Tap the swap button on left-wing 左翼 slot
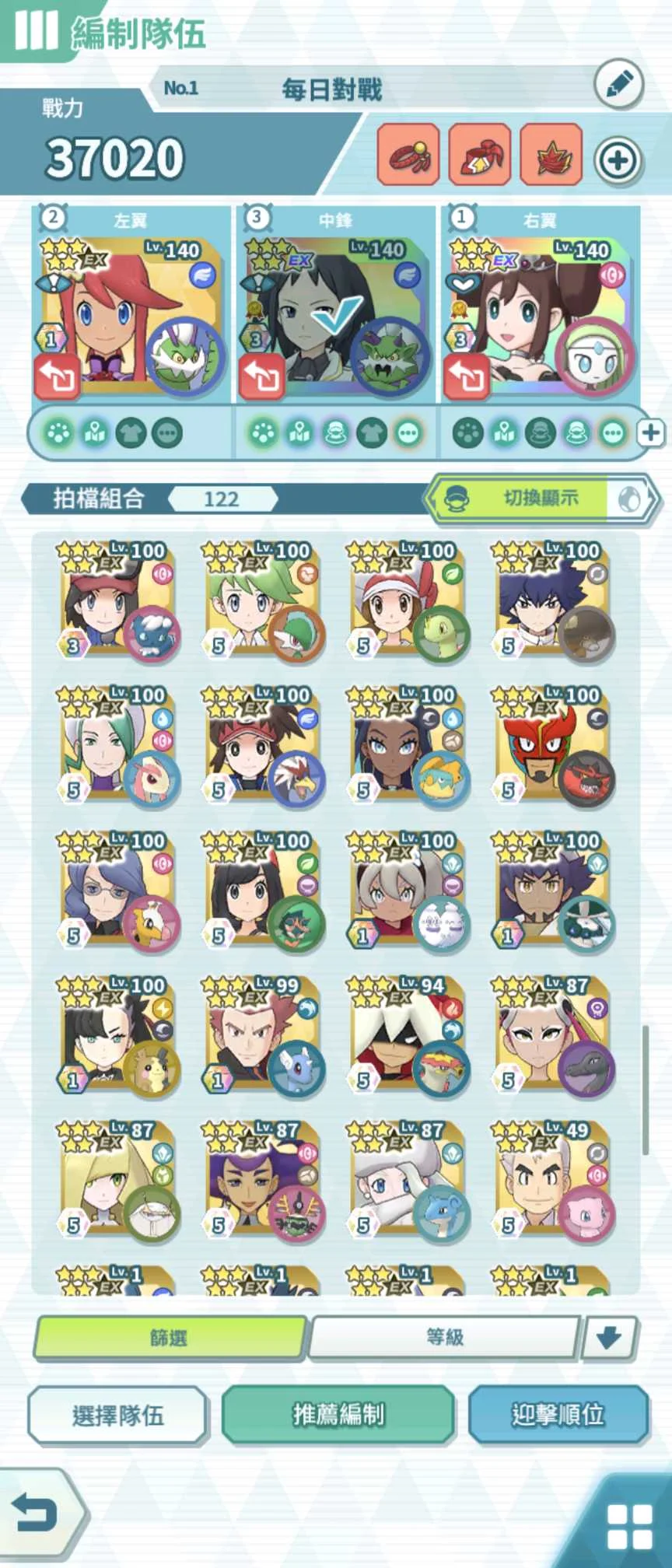The image size is (672, 1568). pyautogui.click(x=57, y=377)
